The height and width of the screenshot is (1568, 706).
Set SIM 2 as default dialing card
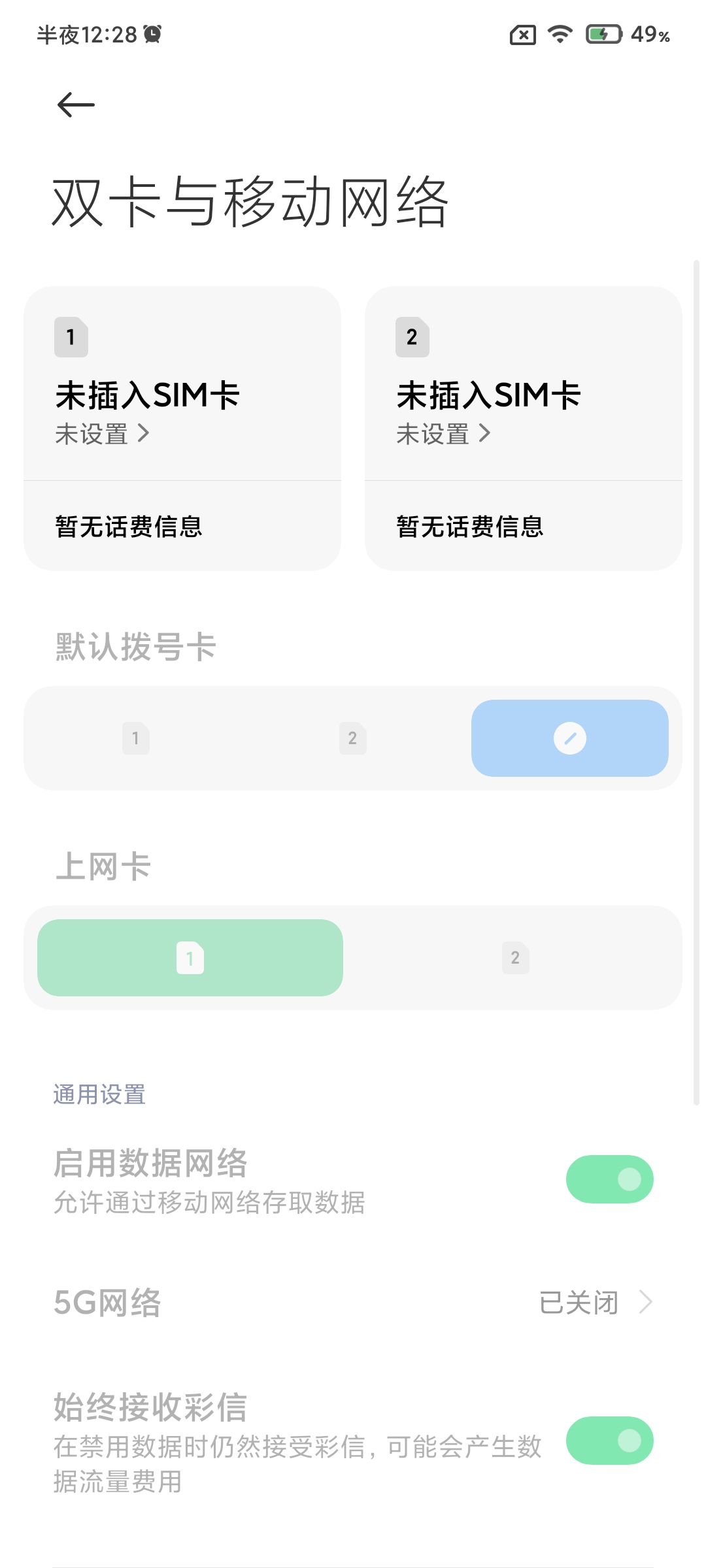point(353,738)
